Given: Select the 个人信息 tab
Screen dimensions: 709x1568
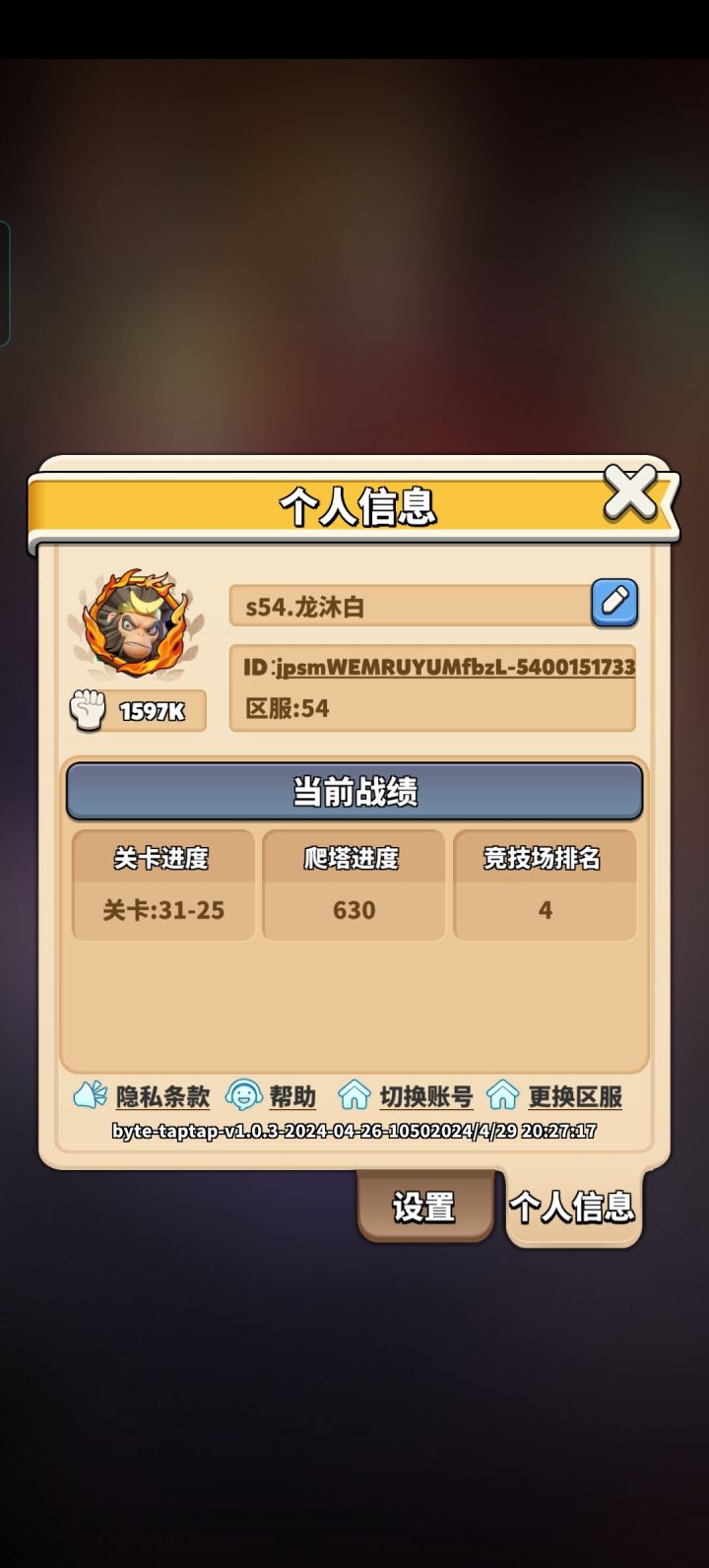Looking at the screenshot, I should point(574,1206).
